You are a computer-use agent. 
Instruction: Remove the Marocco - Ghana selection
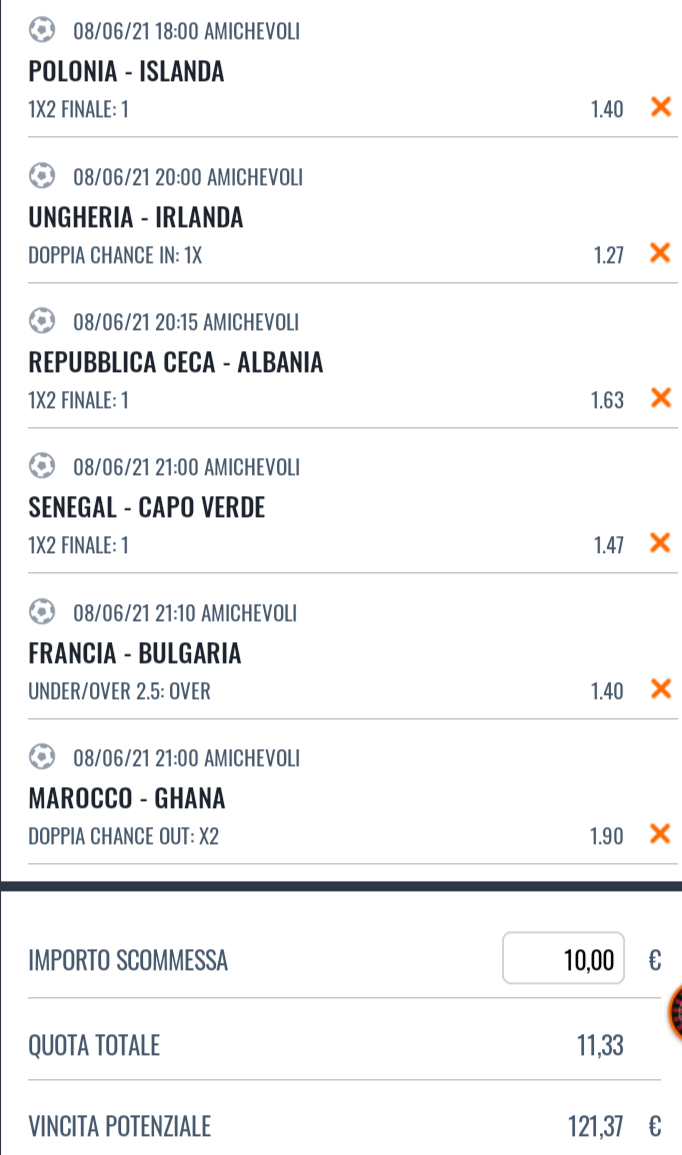pos(661,834)
